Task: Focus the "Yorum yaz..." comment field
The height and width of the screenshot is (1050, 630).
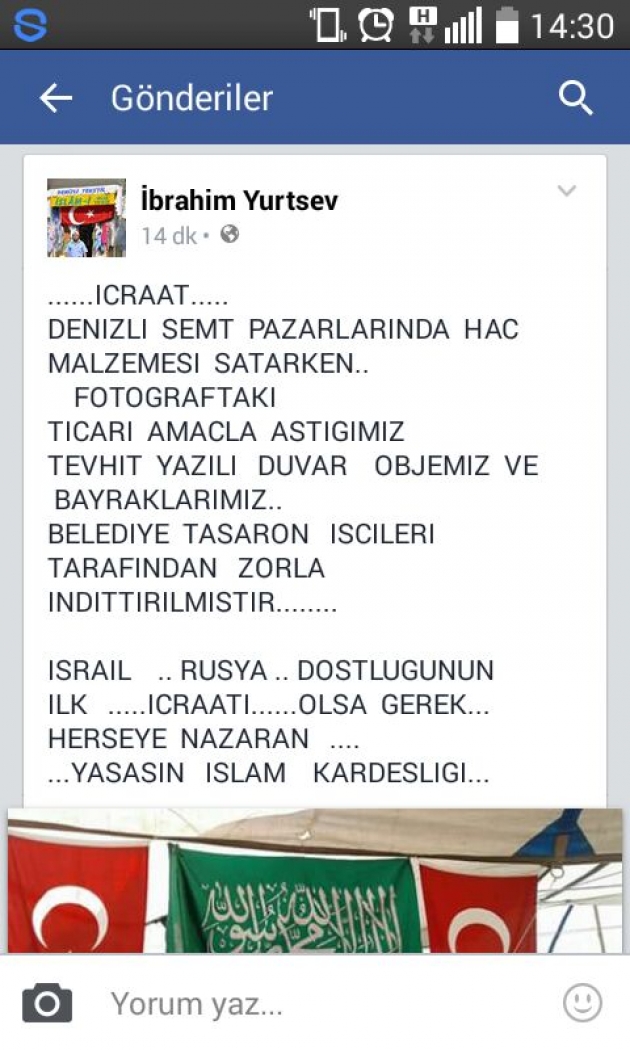Action: coord(300,1003)
